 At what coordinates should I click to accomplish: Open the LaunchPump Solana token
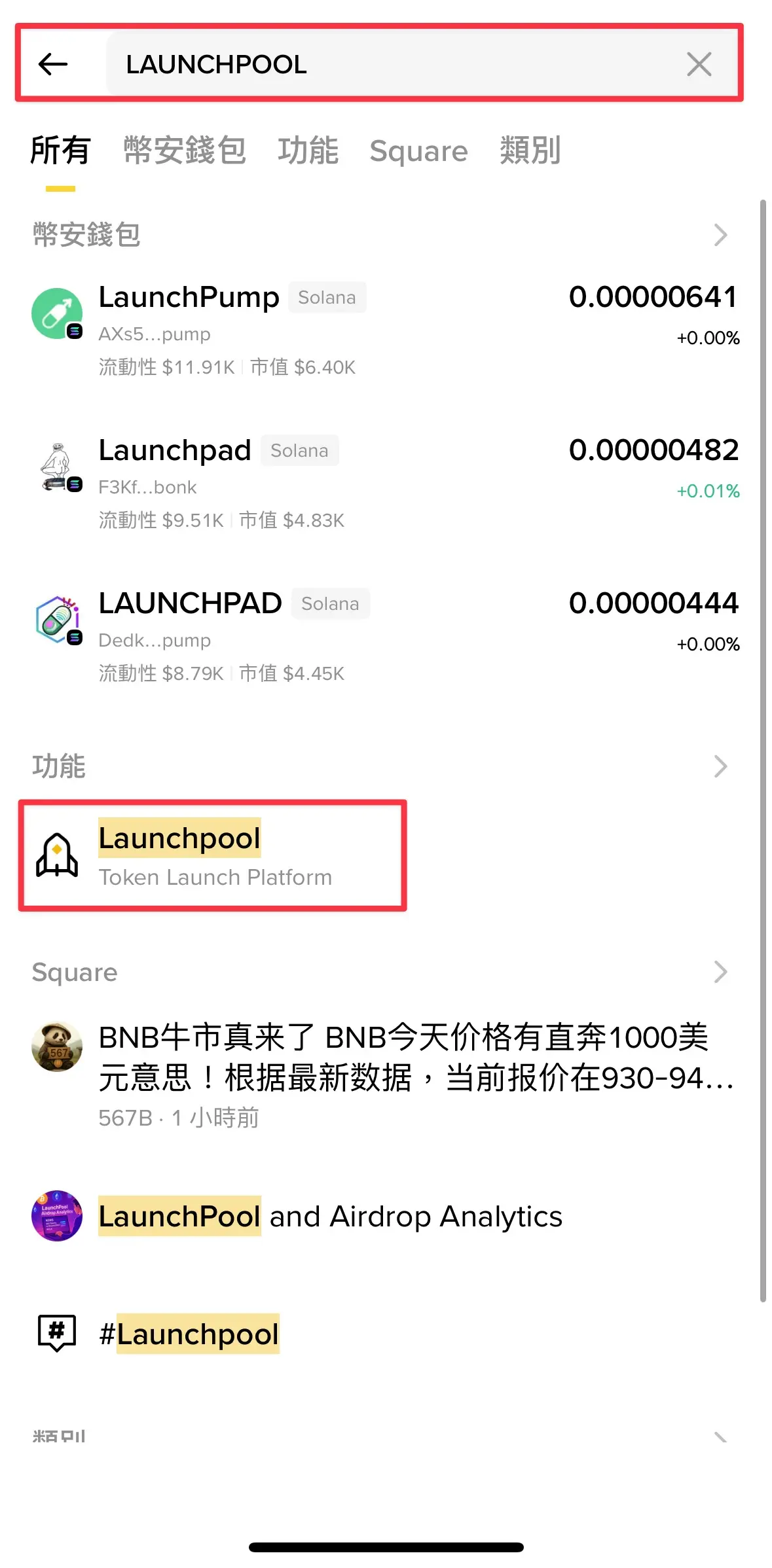(x=385, y=330)
